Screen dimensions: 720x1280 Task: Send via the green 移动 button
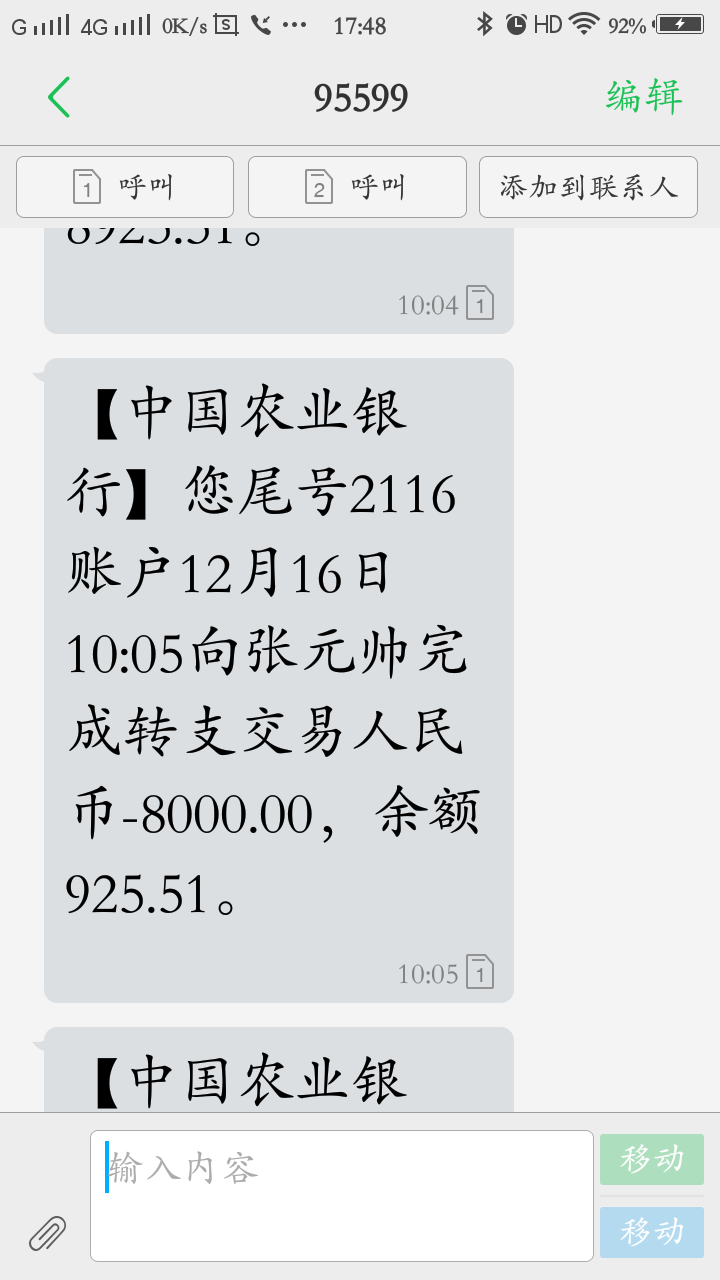coord(652,1159)
